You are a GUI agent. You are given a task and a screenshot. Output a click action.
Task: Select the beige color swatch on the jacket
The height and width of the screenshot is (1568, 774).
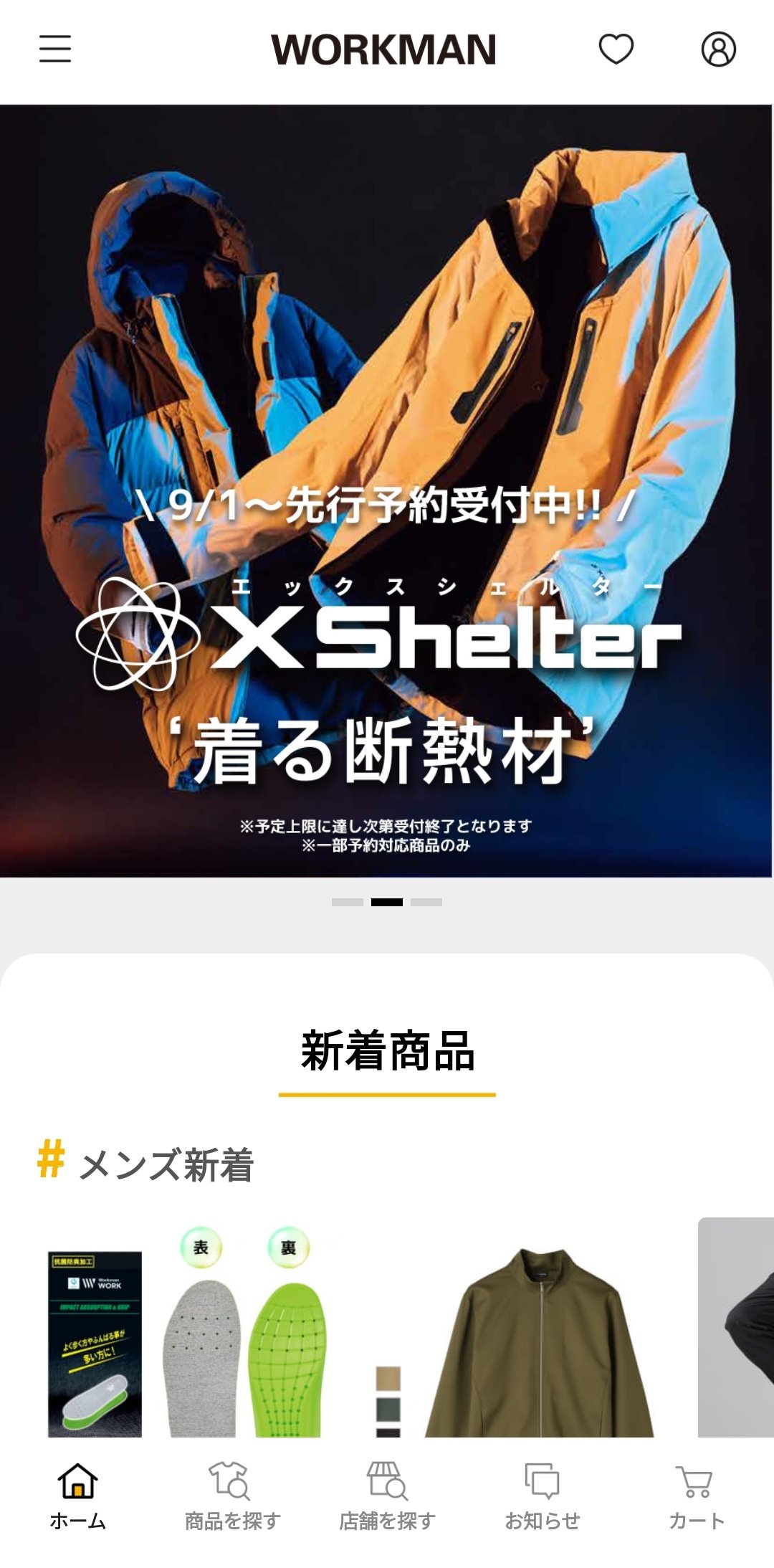pos(388,1377)
